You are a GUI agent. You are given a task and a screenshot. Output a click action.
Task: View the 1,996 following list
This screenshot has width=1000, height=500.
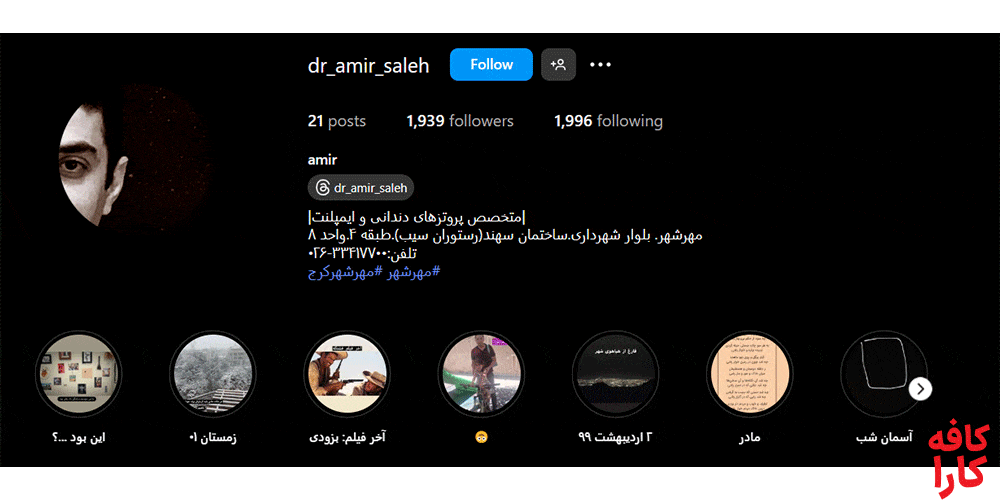tap(608, 121)
